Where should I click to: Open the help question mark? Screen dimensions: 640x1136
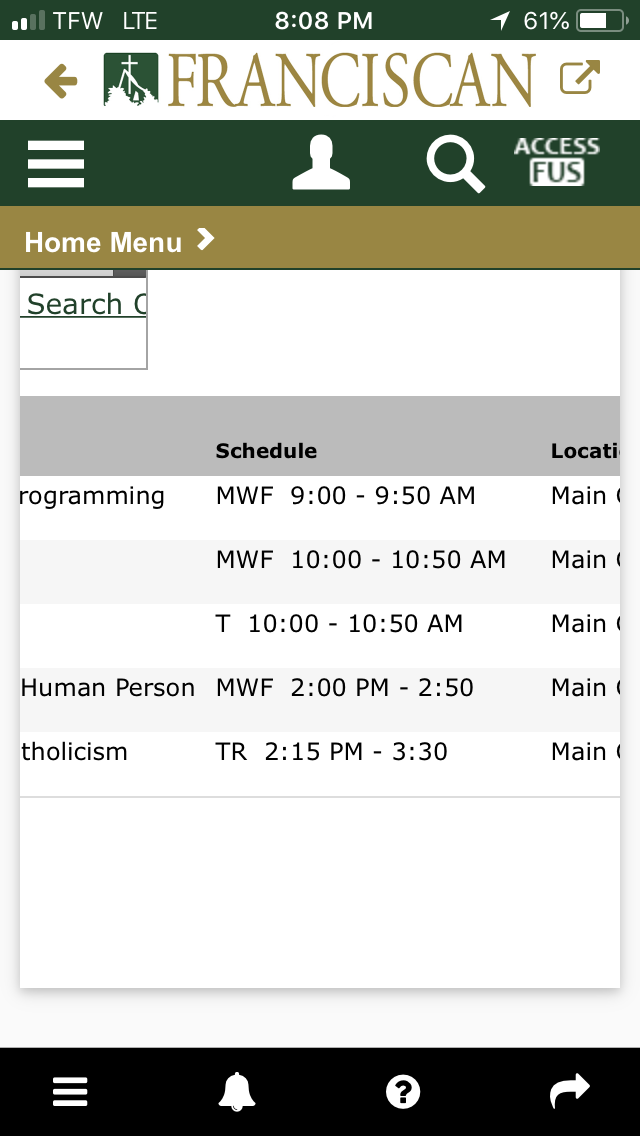(403, 1092)
